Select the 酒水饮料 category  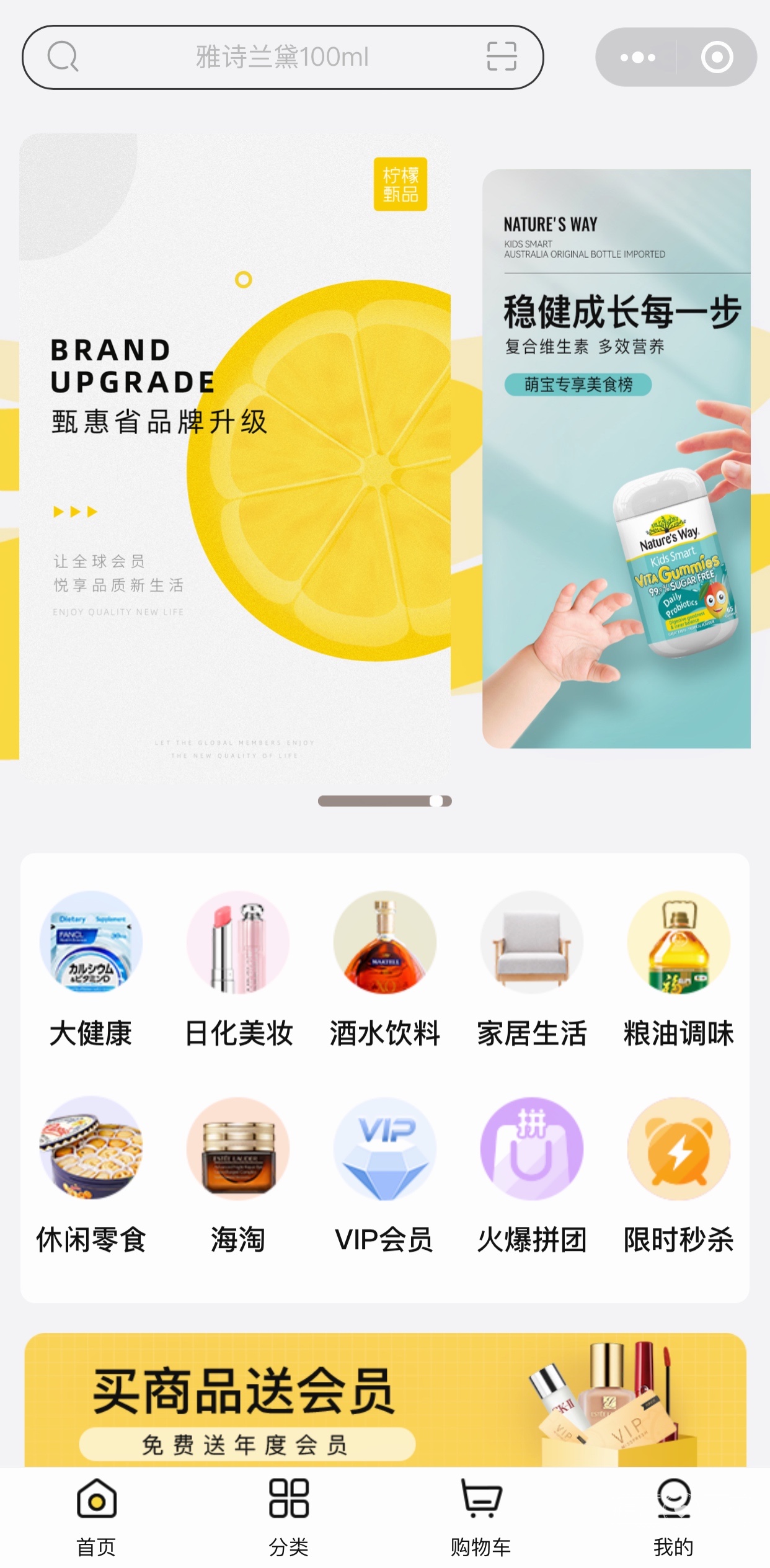click(384, 969)
